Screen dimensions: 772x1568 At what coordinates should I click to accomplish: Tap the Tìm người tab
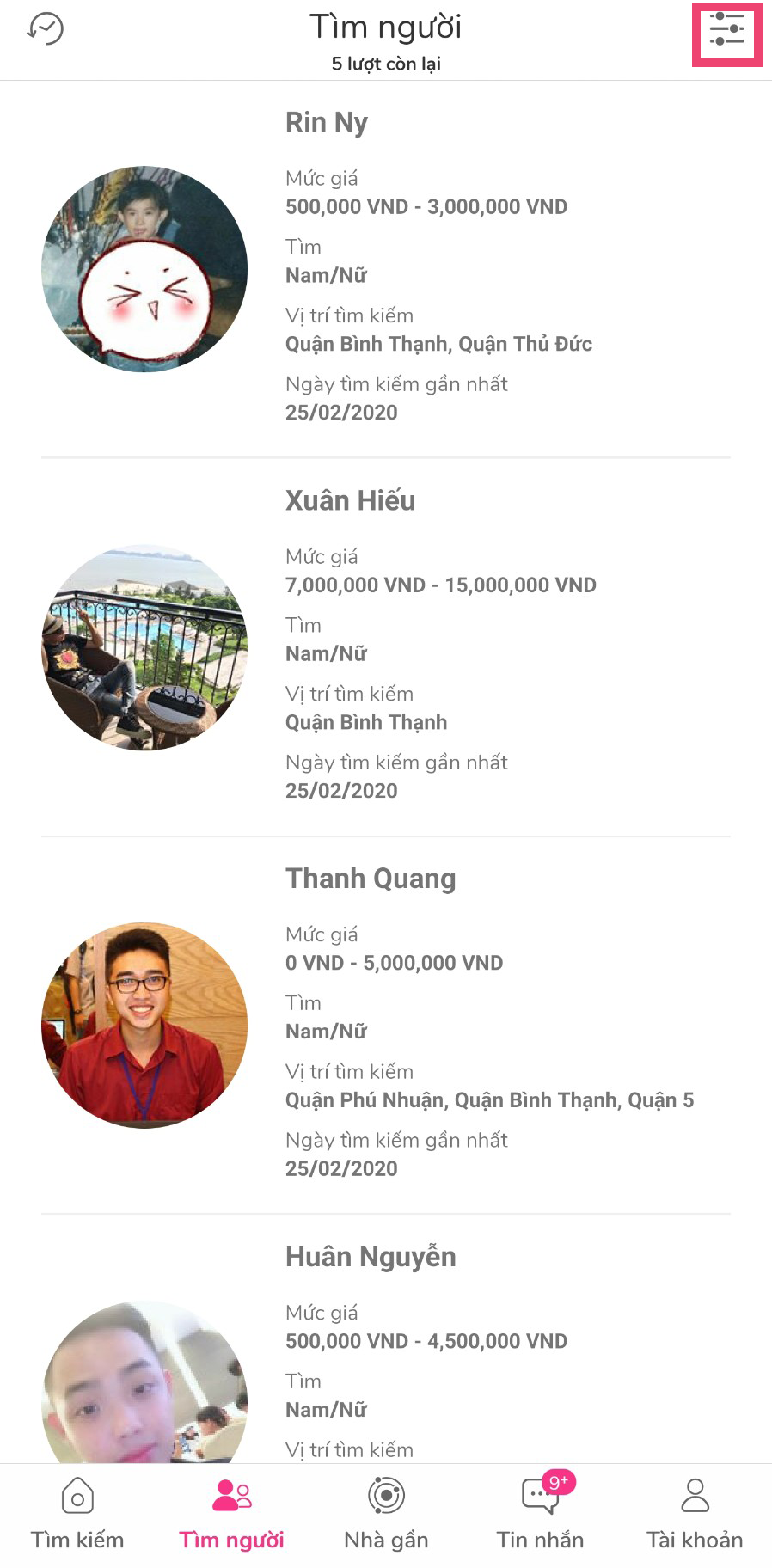(x=231, y=1514)
